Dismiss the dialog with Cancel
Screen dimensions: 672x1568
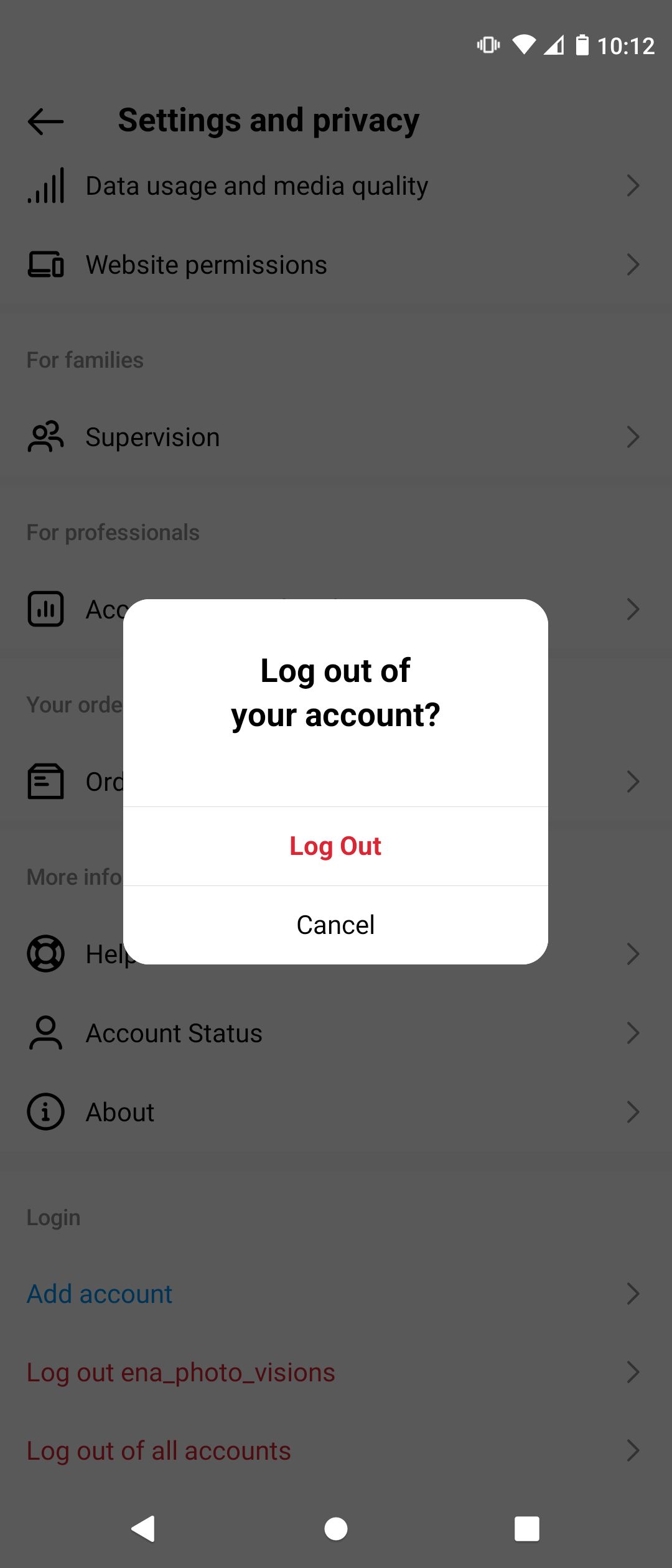[x=335, y=924]
